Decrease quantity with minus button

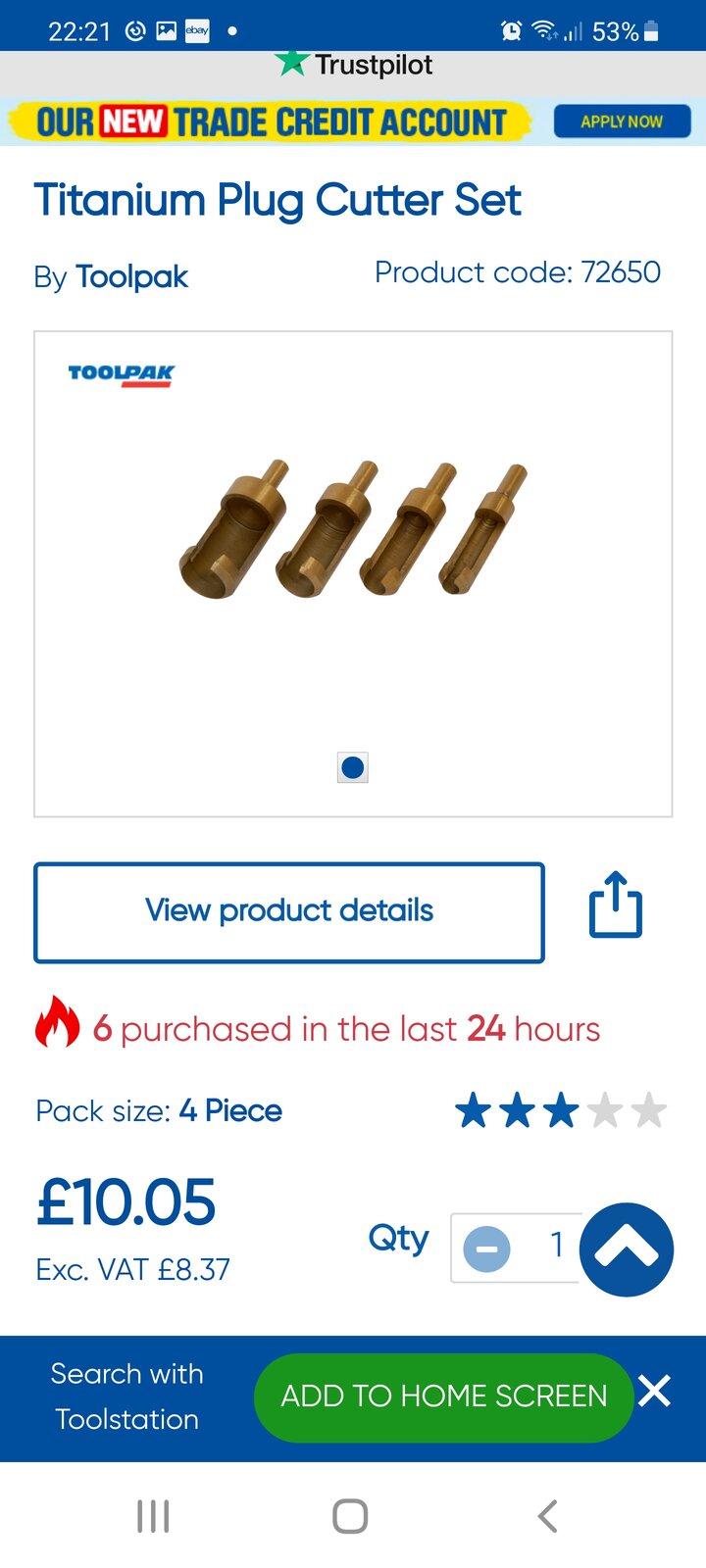pyautogui.click(x=486, y=1249)
